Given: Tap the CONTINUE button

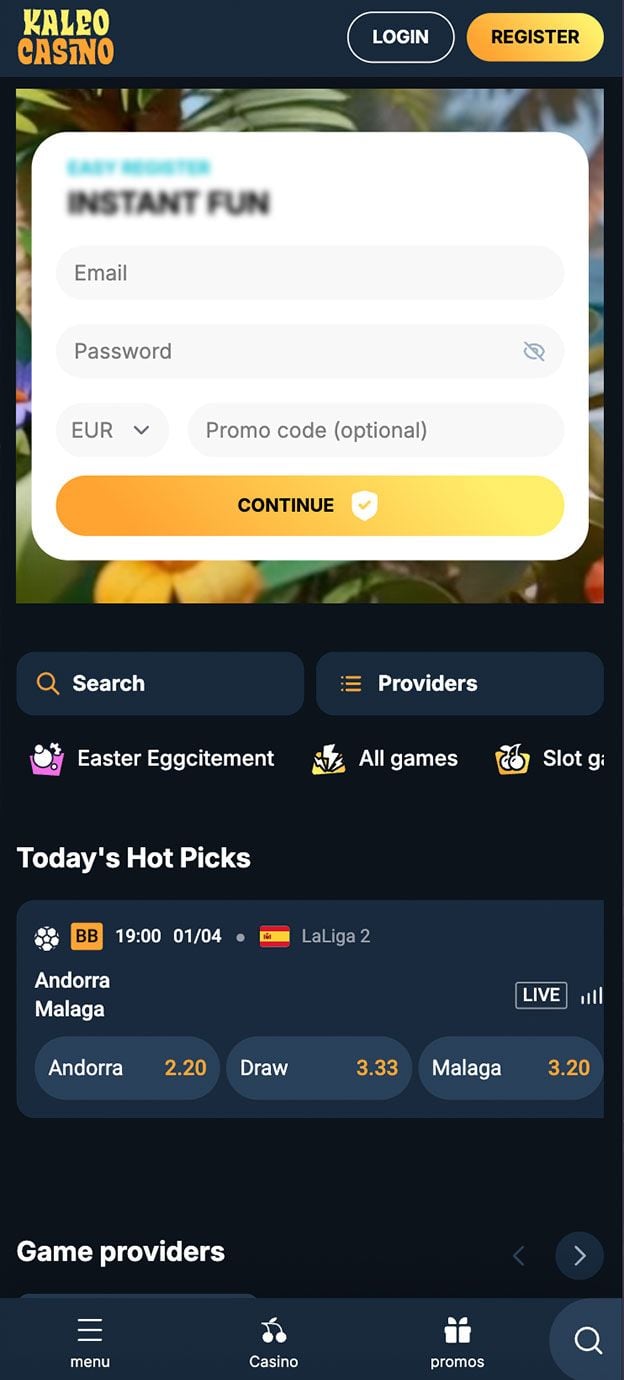Looking at the screenshot, I should (x=310, y=505).
